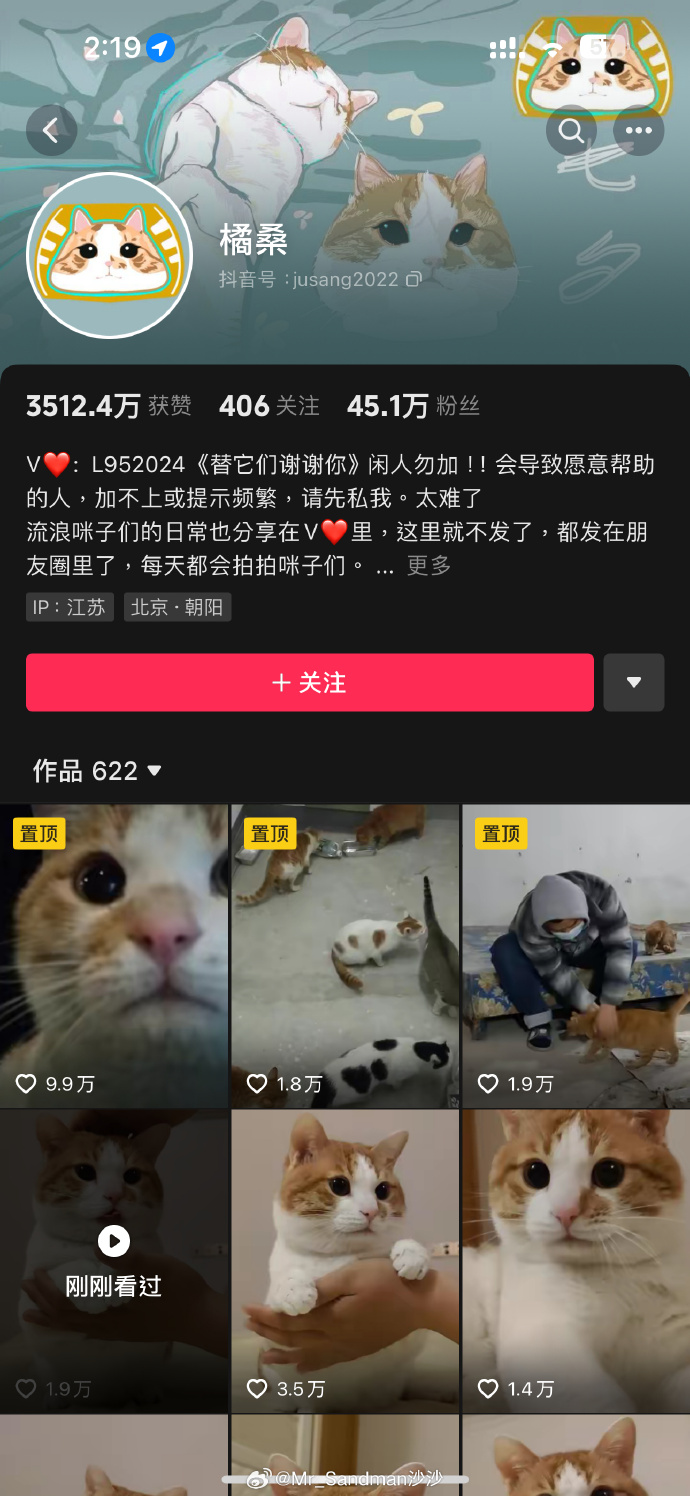690x1496 pixels.
Task: Open the three-dot overflow menu
Action: tap(638, 131)
